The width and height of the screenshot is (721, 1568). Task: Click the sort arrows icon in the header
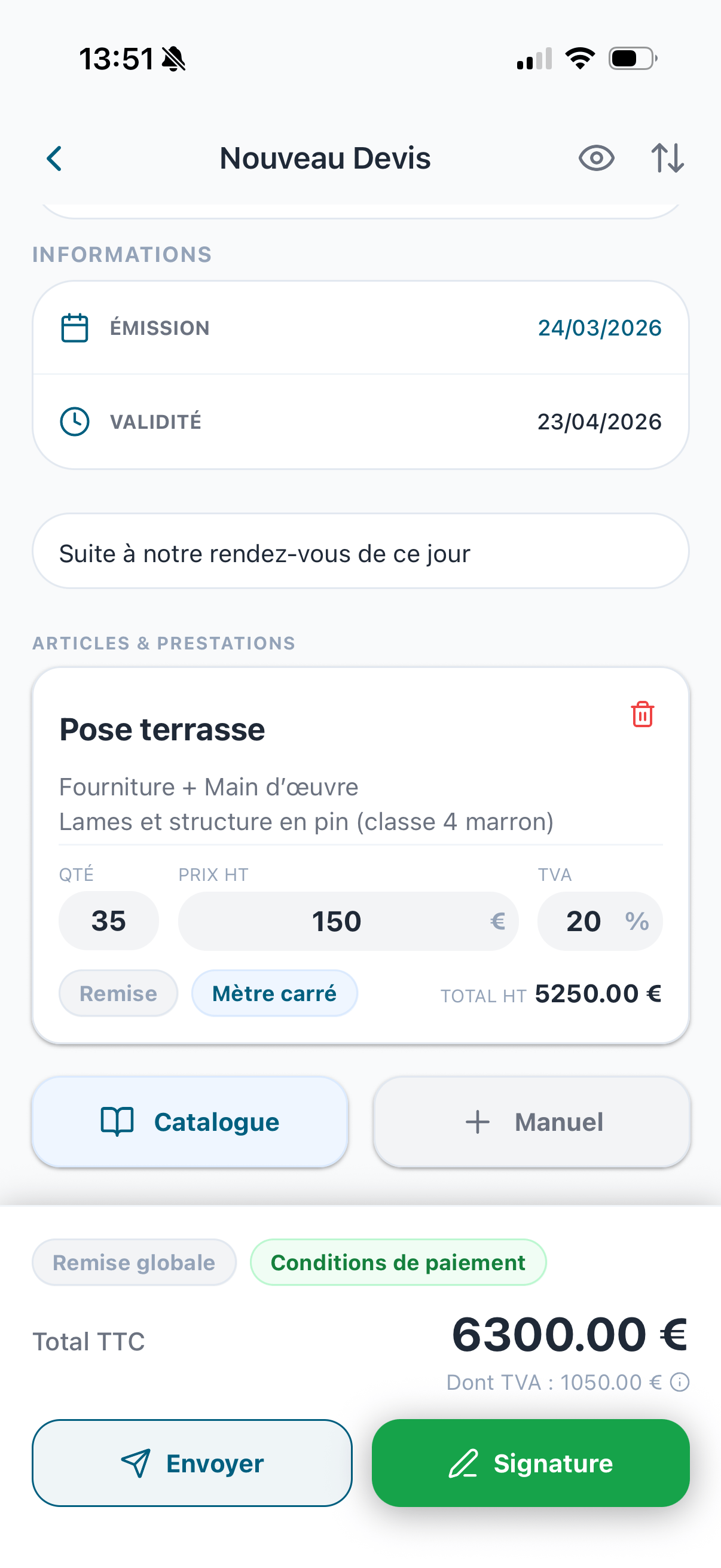pos(667,158)
